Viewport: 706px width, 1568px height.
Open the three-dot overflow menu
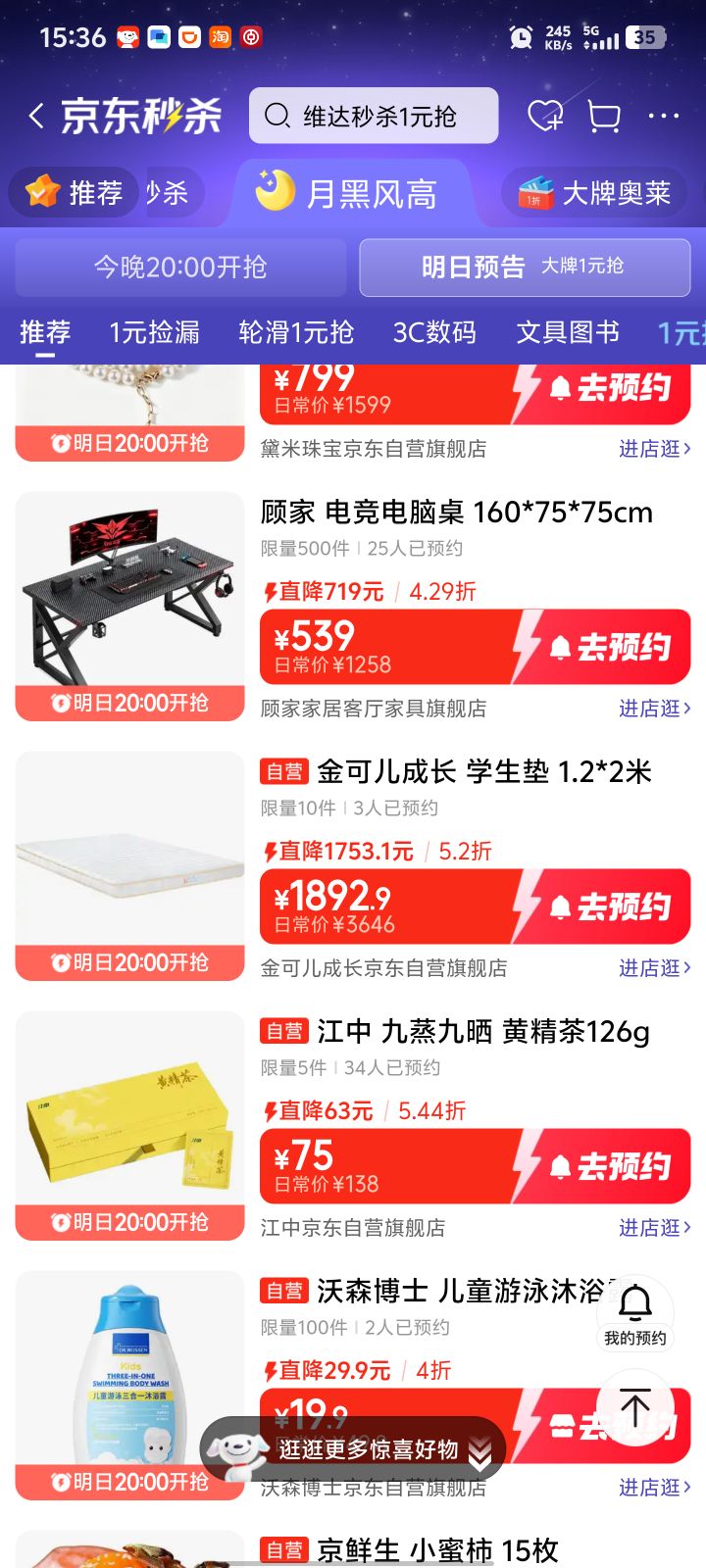click(664, 116)
